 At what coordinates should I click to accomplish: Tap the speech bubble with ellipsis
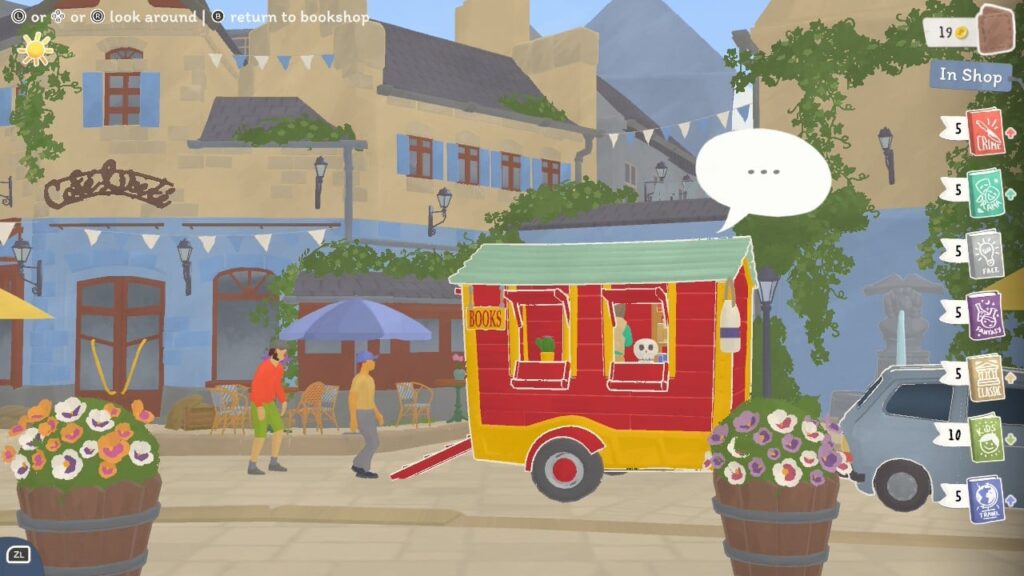763,173
